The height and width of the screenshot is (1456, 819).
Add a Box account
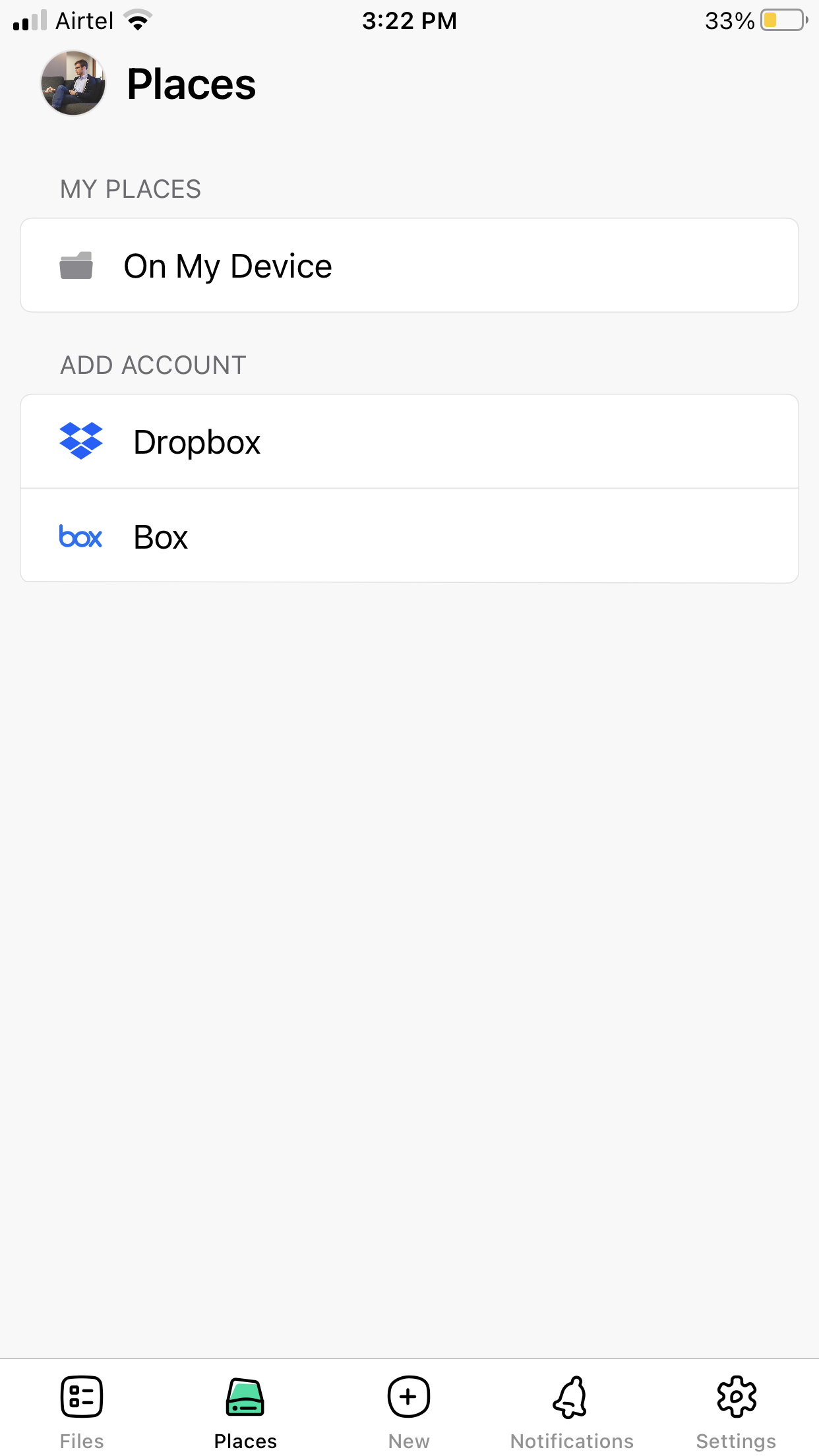(409, 536)
